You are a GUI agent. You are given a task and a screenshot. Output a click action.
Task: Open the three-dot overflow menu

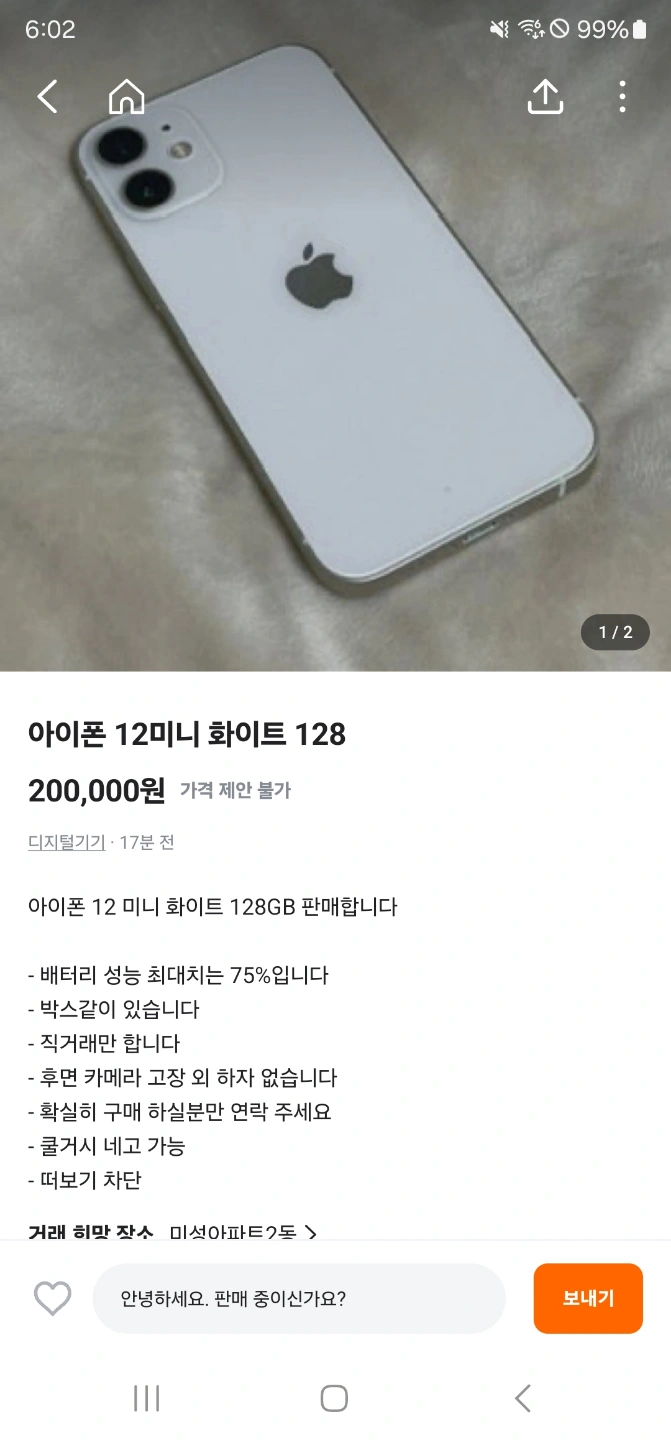point(622,97)
